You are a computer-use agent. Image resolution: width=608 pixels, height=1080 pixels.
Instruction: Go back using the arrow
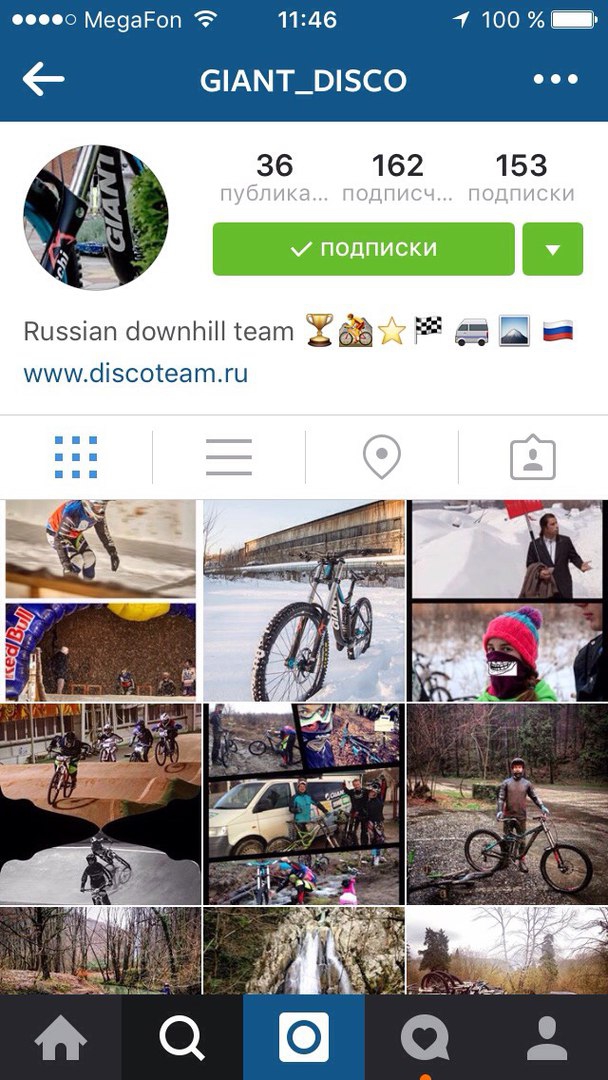[x=43, y=80]
